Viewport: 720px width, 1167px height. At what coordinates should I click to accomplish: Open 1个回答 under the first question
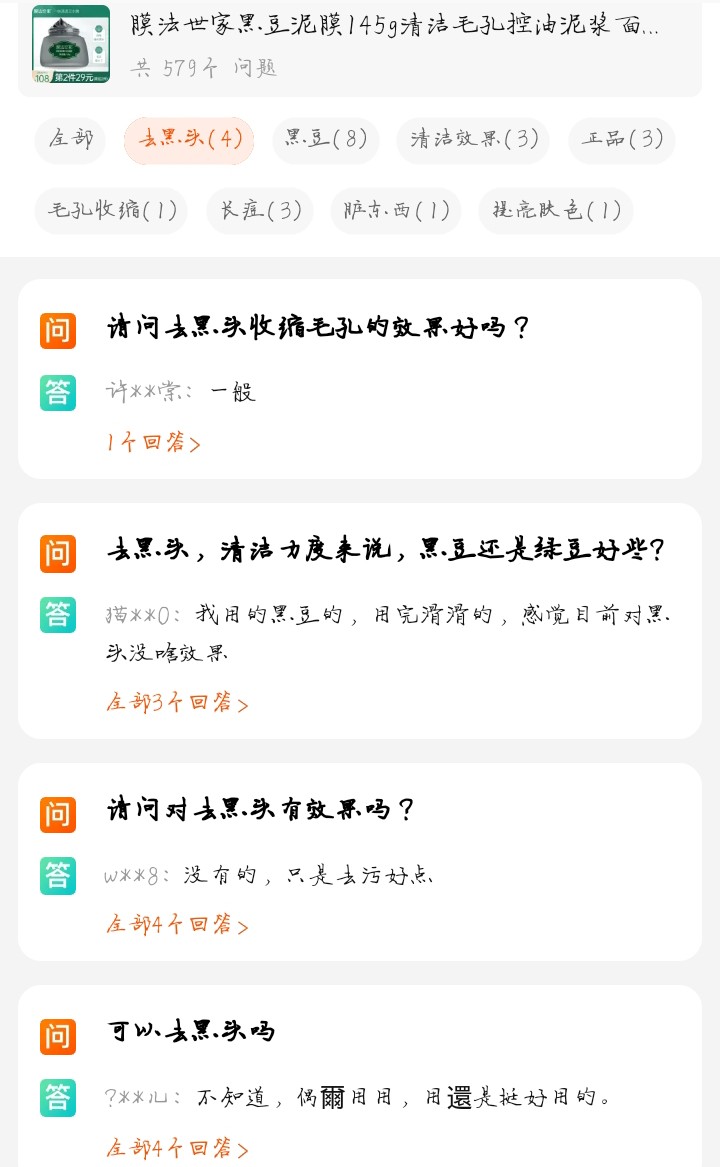coord(152,441)
